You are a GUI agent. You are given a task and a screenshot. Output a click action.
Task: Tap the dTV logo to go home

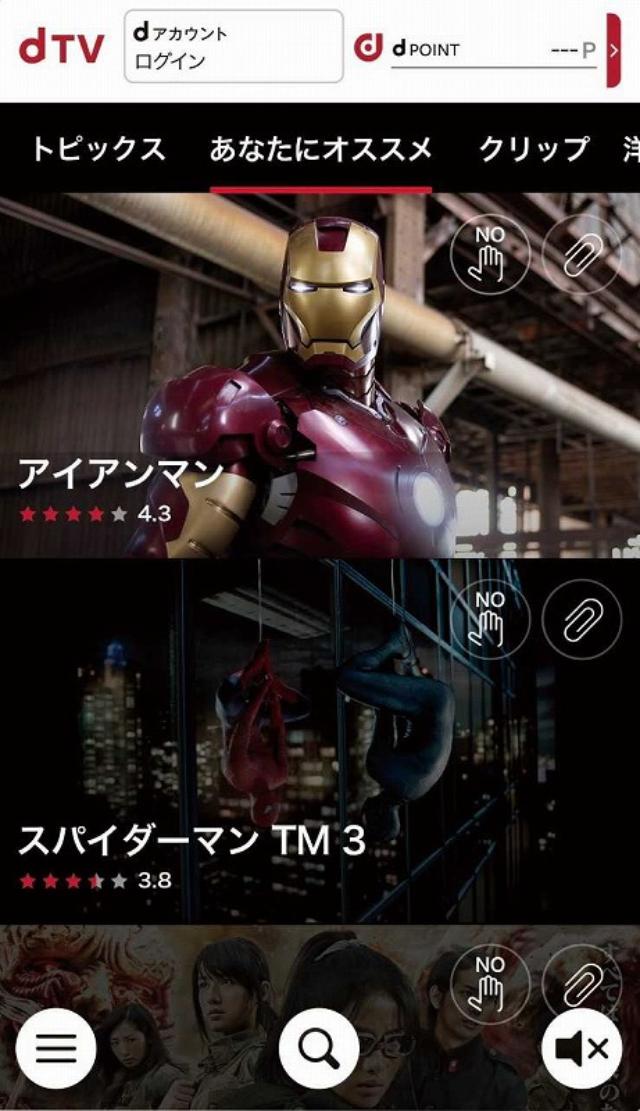(x=61, y=47)
